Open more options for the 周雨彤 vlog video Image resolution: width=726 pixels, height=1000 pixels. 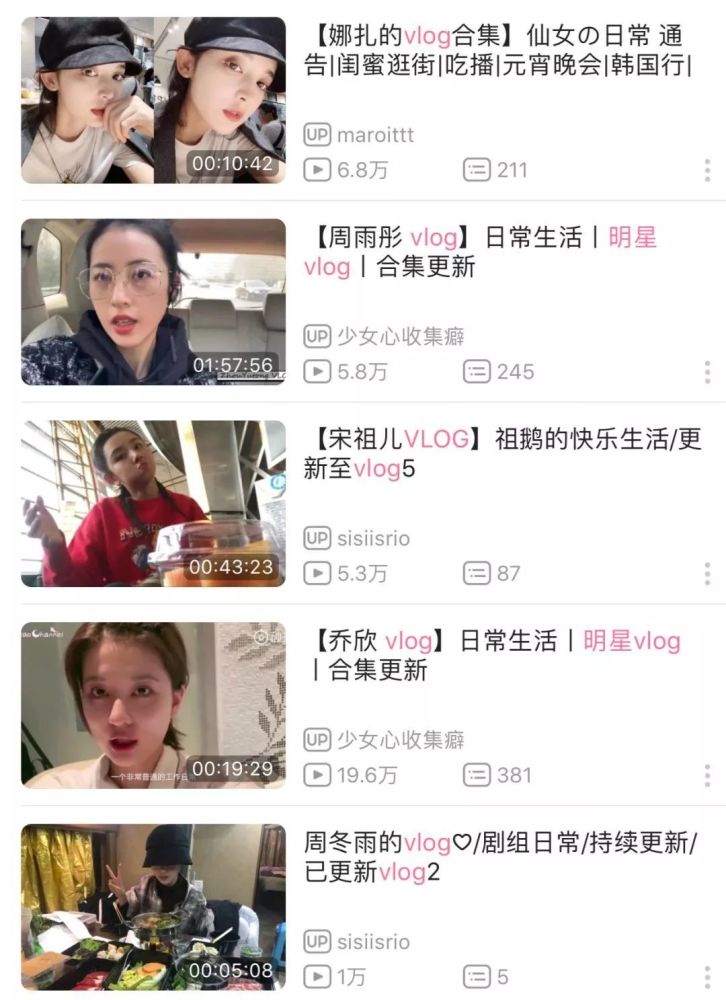coord(707,372)
